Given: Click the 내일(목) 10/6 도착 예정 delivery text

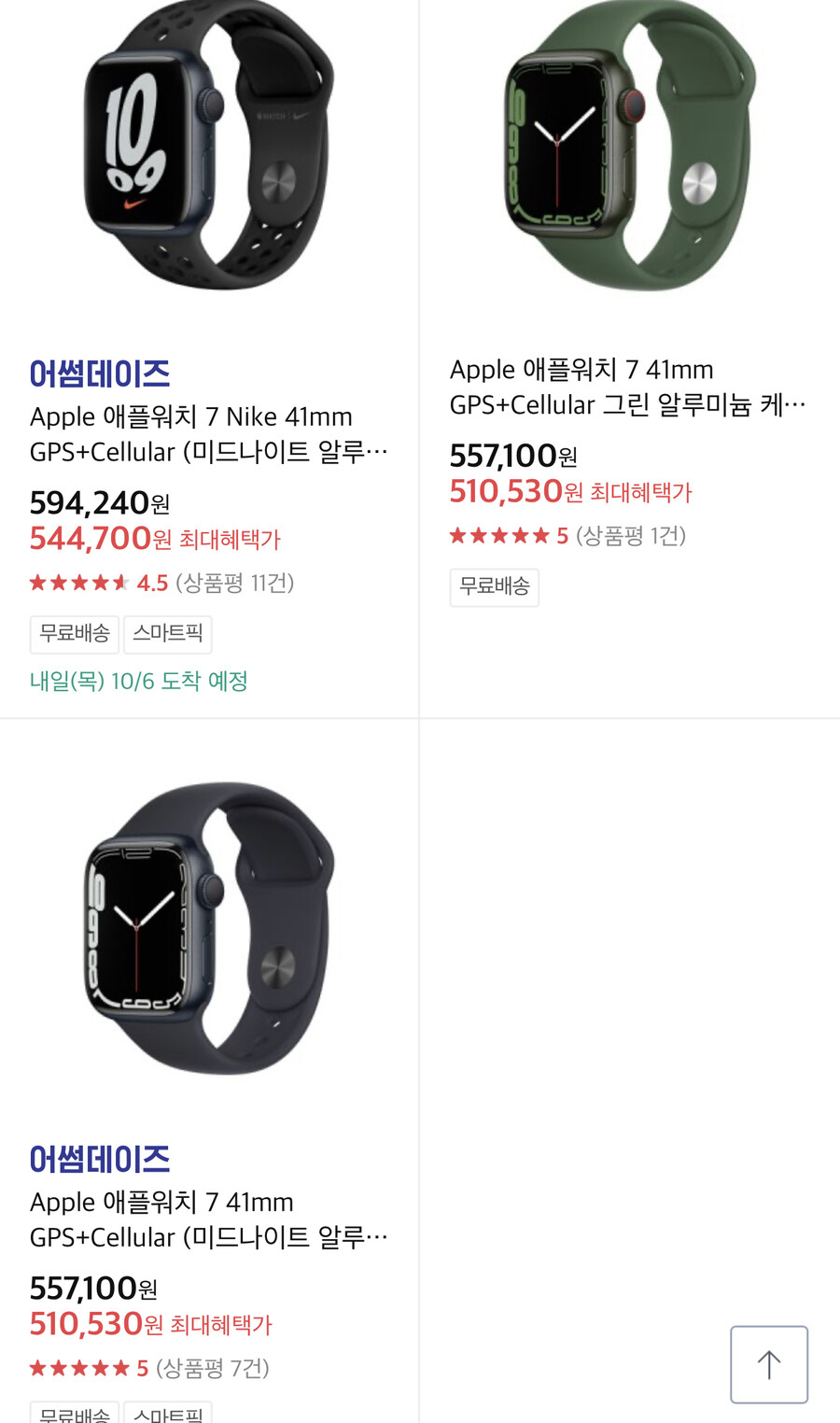Looking at the screenshot, I should click(138, 680).
